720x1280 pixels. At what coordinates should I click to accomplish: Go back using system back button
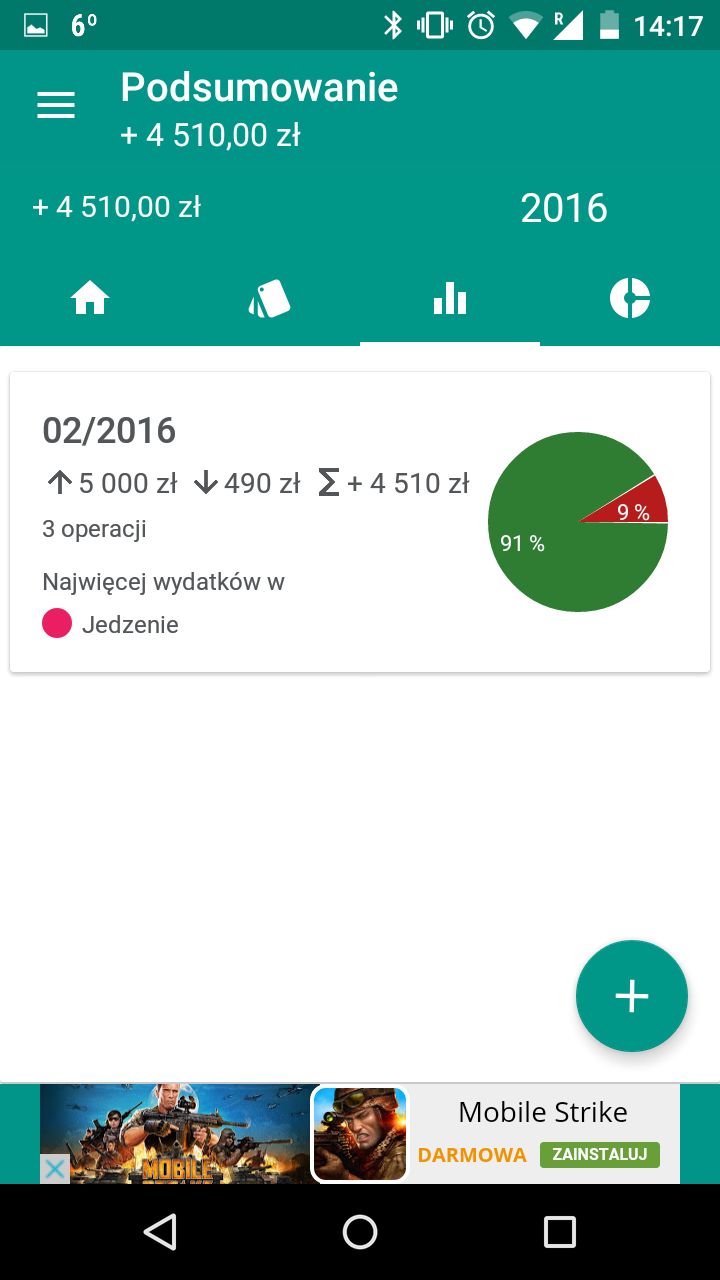pos(160,1232)
